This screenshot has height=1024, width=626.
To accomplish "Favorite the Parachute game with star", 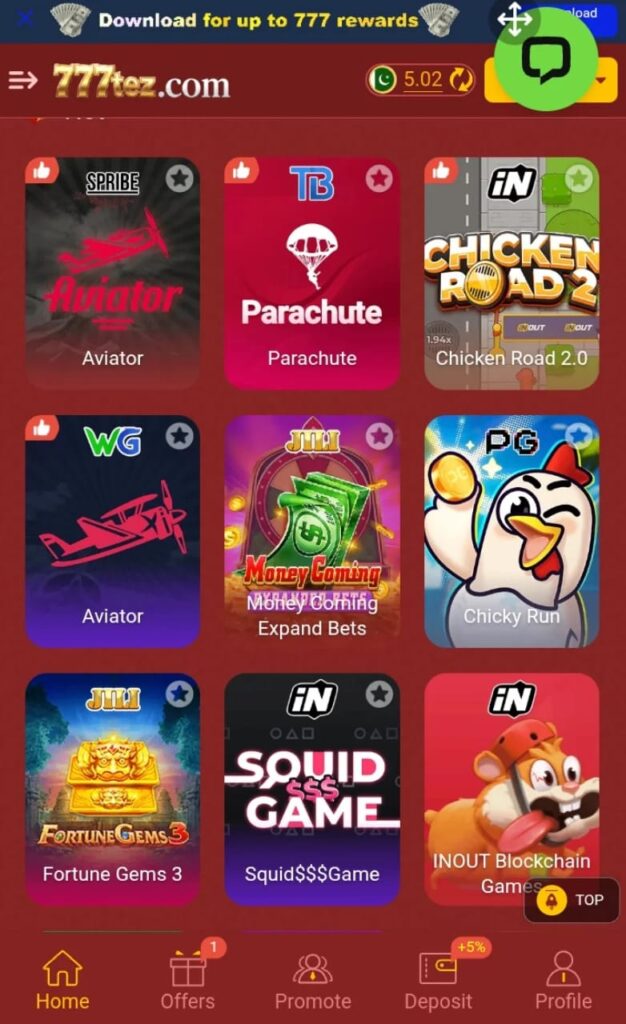I will [379, 178].
